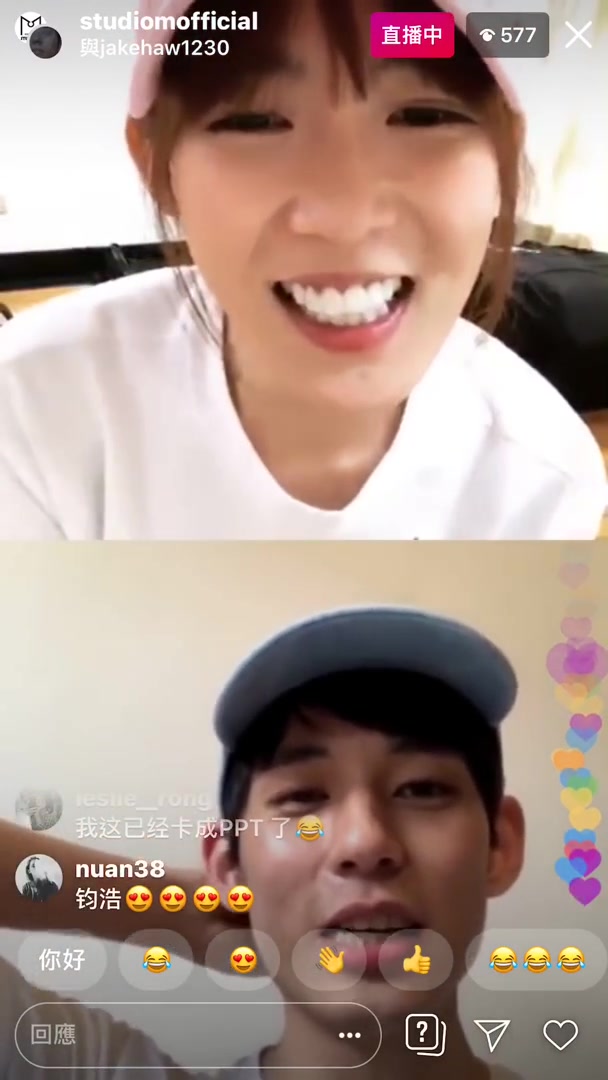The image size is (608, 1080).
Task: Focus the 回應 comment field
Action: pyautogui.click(x=198, y=1035)
